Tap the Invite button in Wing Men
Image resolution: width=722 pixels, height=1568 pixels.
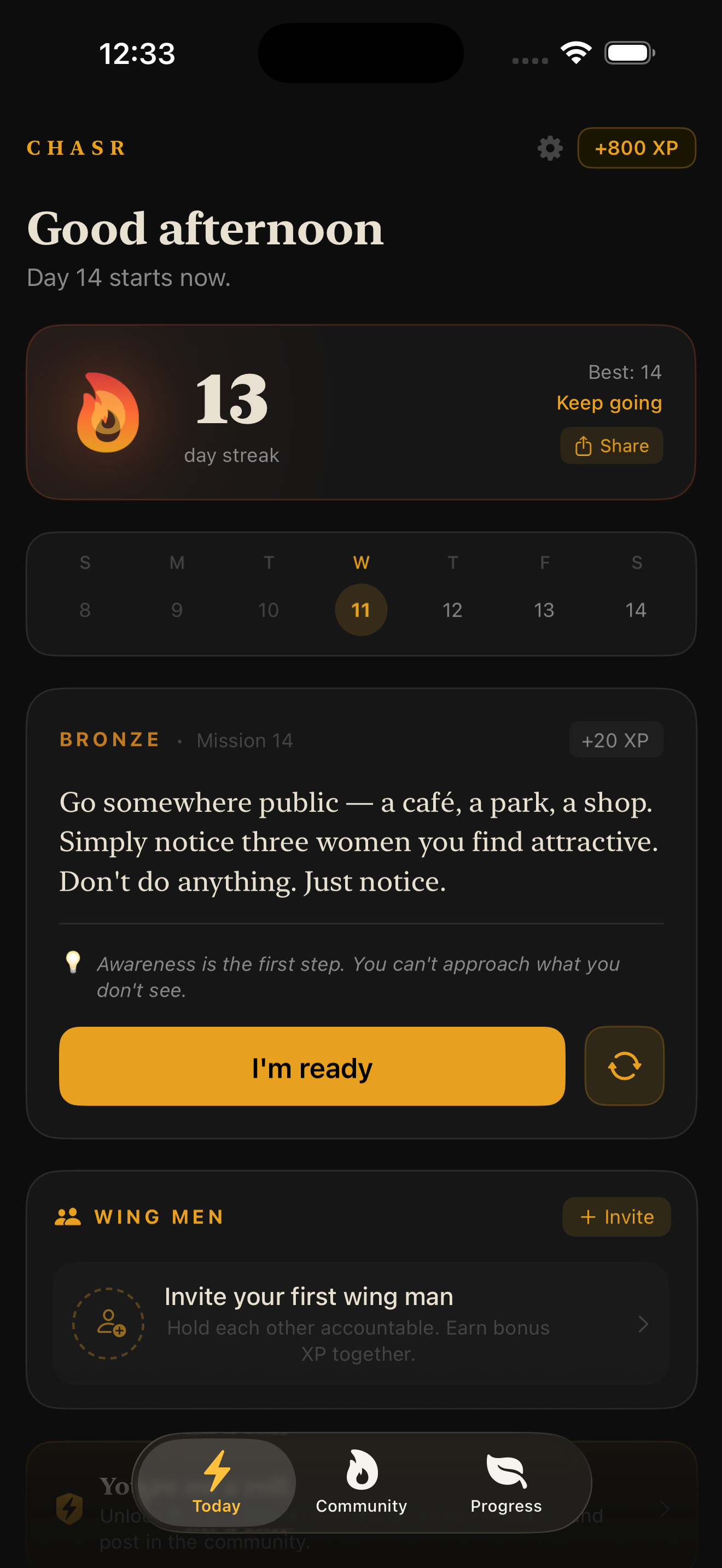(x=616, y=1217)
